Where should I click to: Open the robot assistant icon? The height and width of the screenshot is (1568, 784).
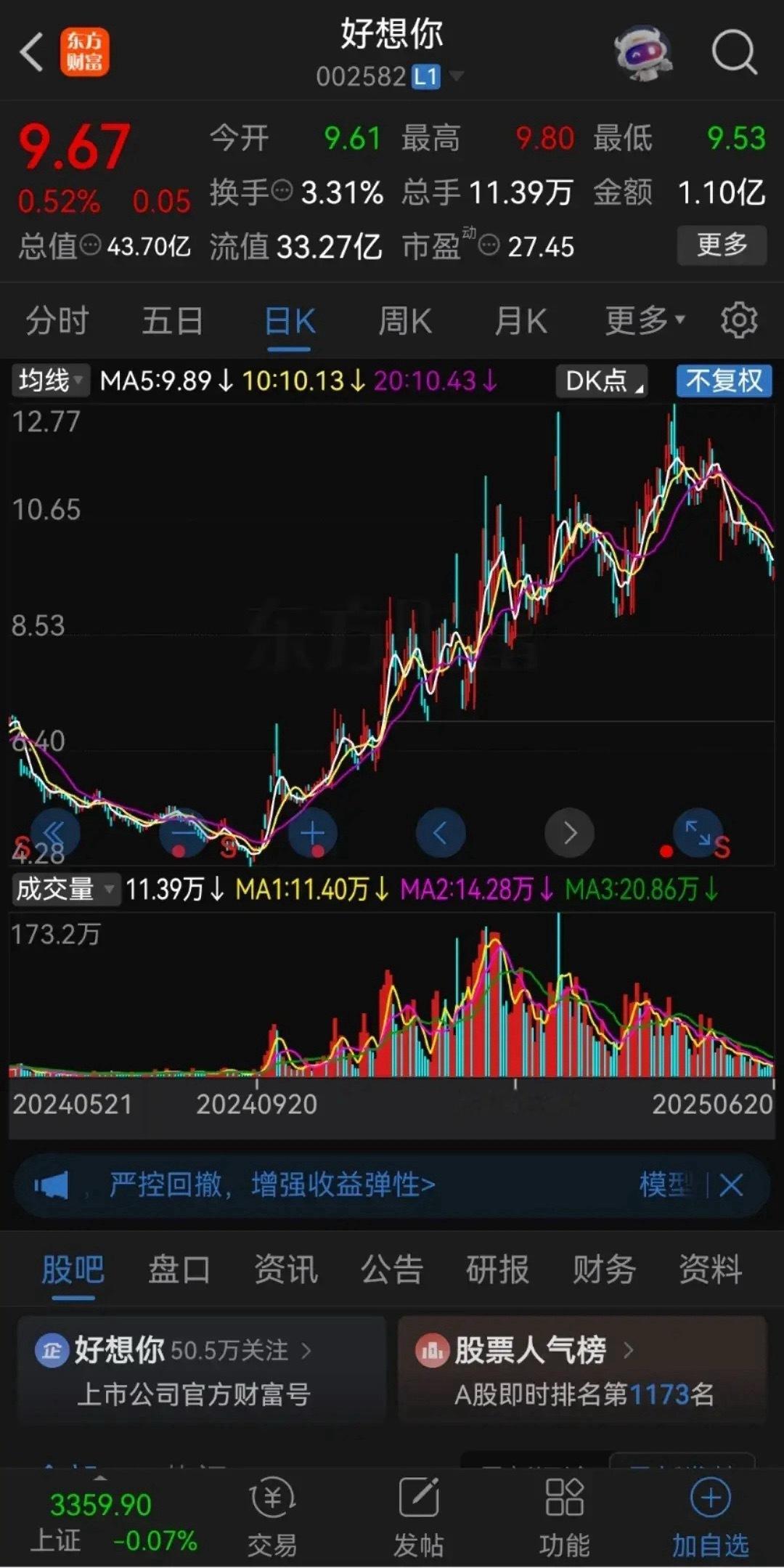642,52
